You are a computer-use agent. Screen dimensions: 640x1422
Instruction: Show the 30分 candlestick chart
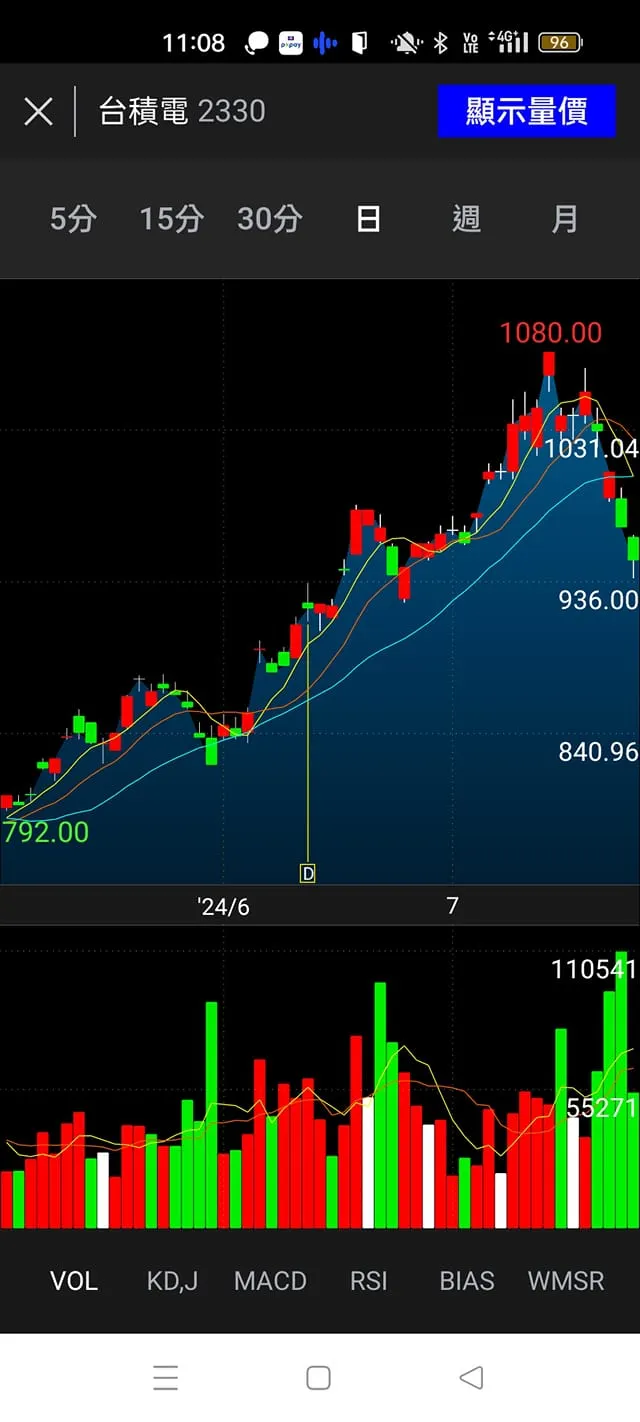(x=269, y=219)
